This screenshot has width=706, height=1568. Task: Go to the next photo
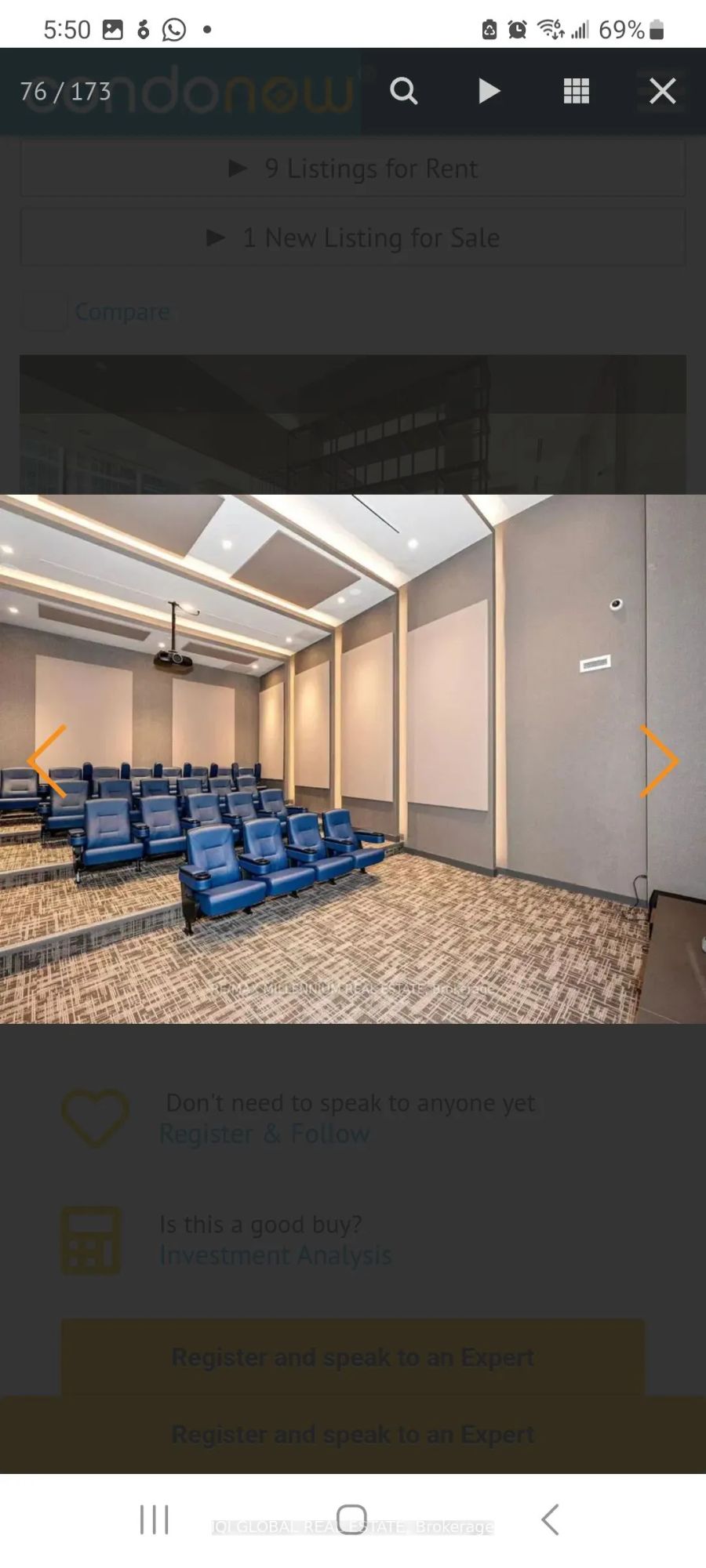pyautogui.click(x=658, y=760)
